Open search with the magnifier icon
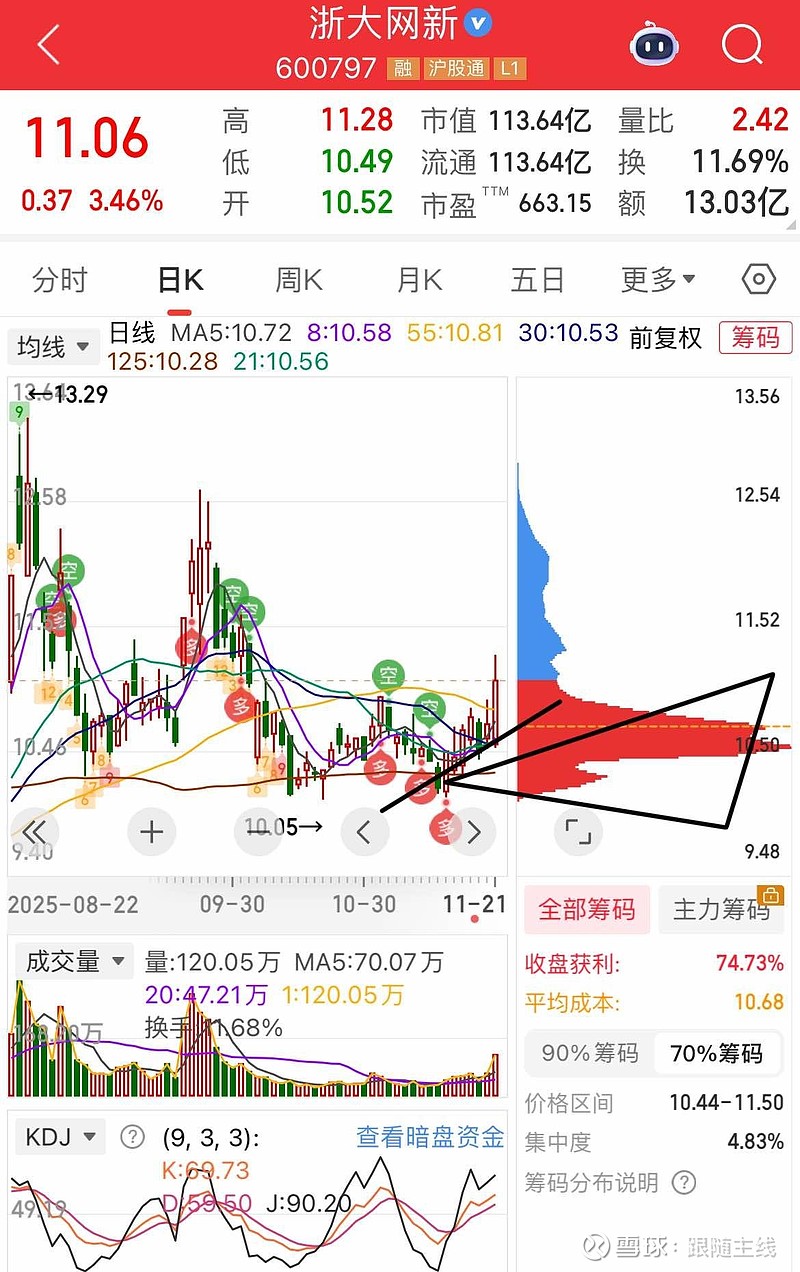 [x=741, y=45]
